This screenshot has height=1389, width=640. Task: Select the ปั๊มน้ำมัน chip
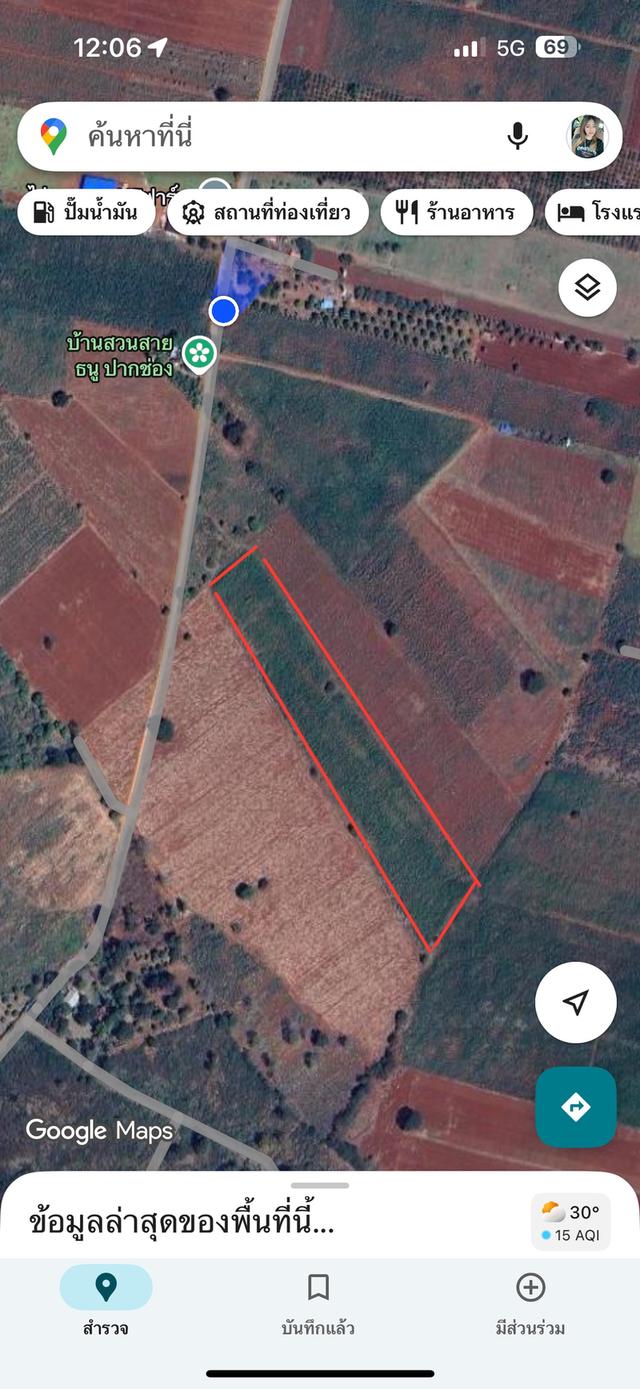tap(85, 212)
